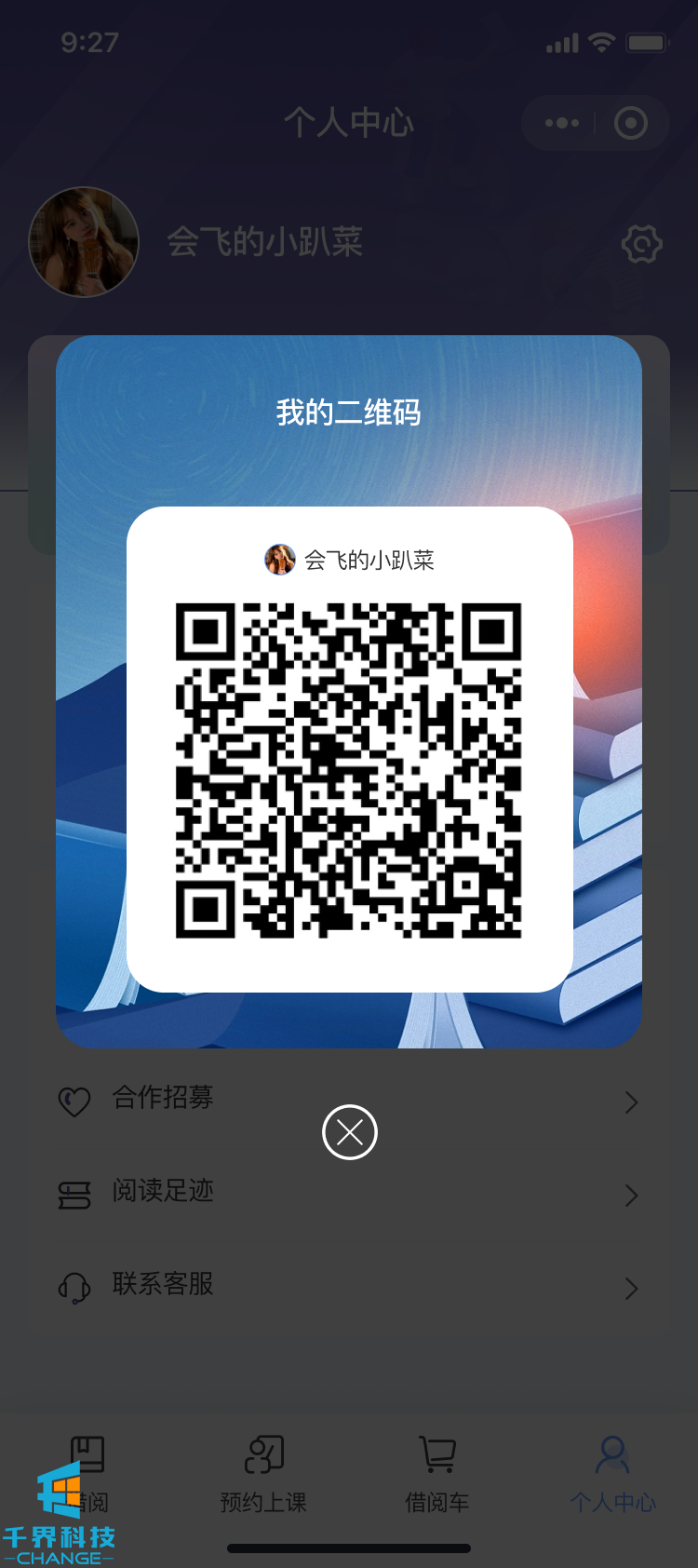698x1568 pixels.
Task: Switch to the 个人中心 tab
Action: pyautogui.click(x=612, y=1473)
